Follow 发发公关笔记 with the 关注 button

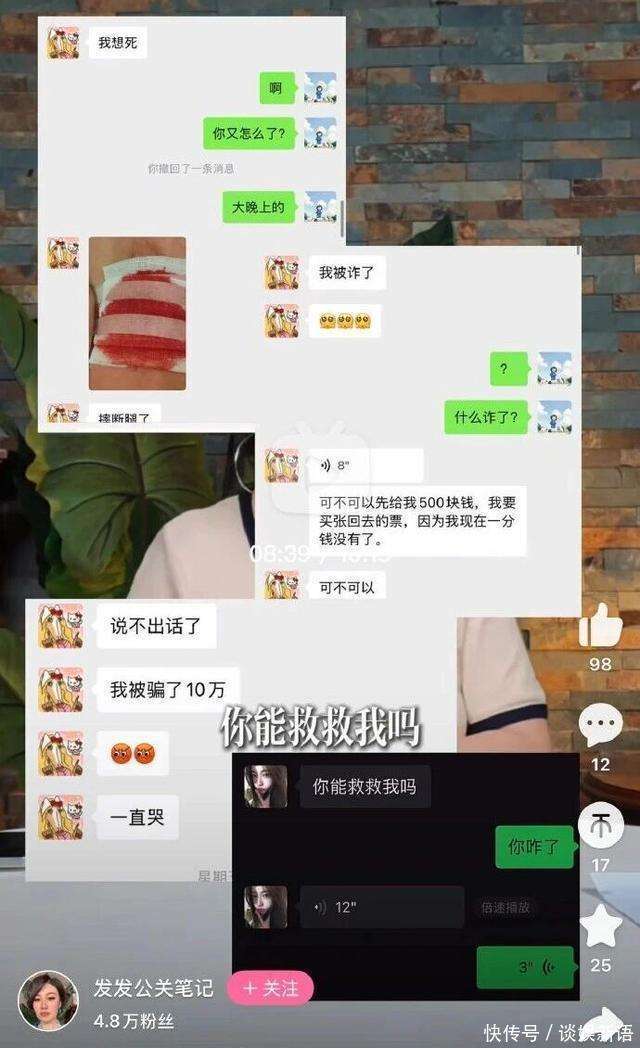(x=270, y=988)
